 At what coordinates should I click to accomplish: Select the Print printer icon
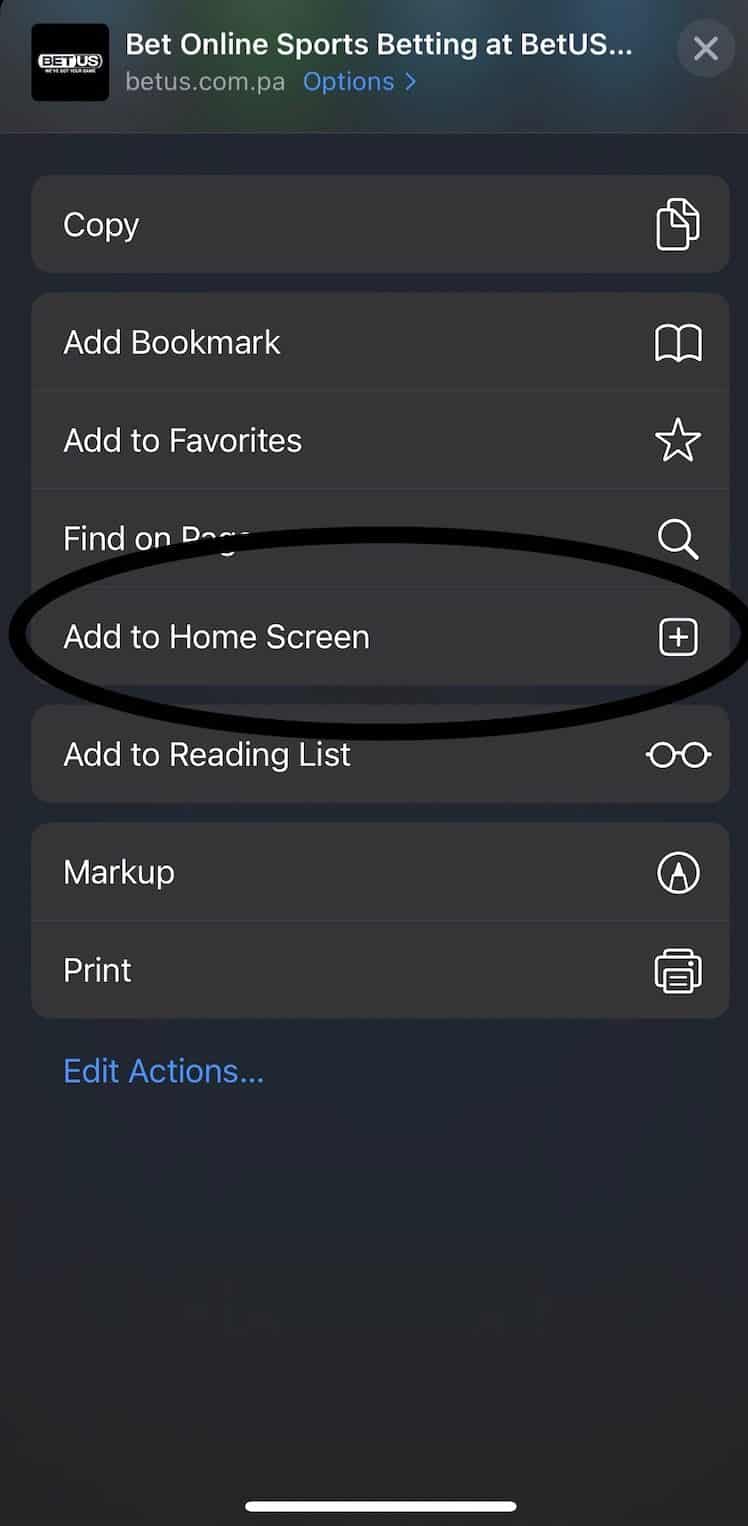(678, 969)
